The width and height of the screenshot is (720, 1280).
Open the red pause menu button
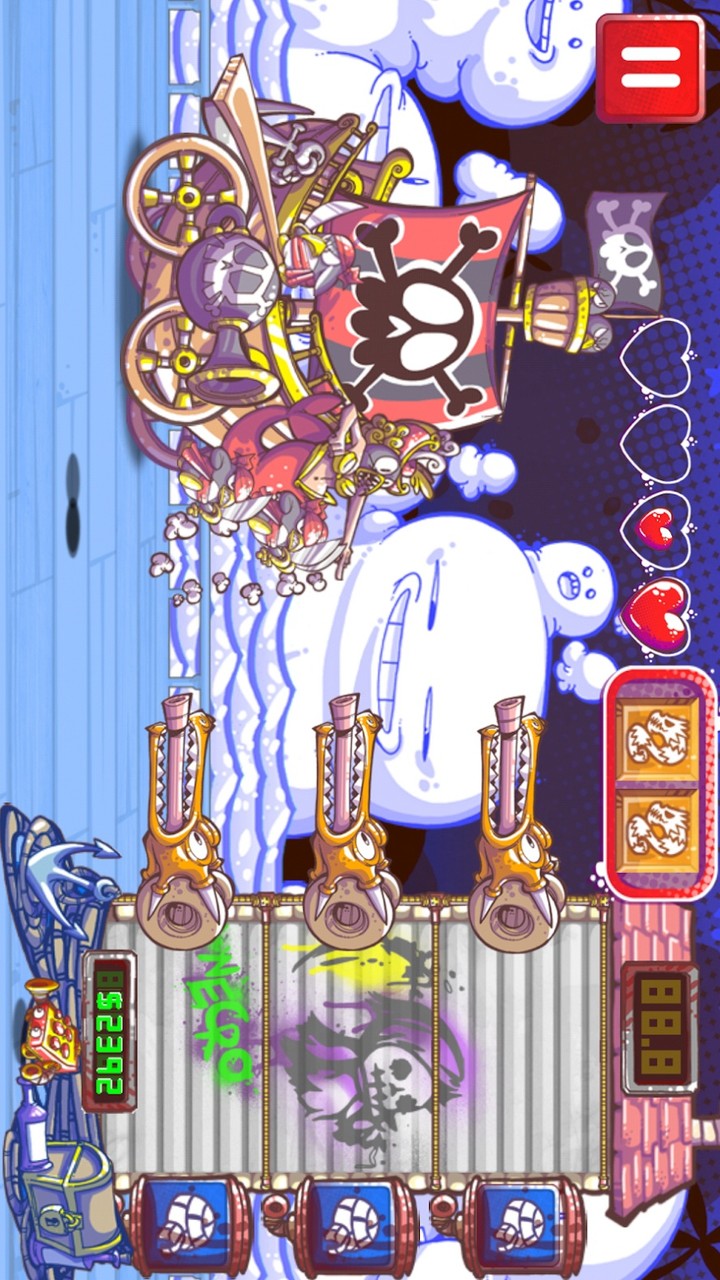click(x=651, y=68)
